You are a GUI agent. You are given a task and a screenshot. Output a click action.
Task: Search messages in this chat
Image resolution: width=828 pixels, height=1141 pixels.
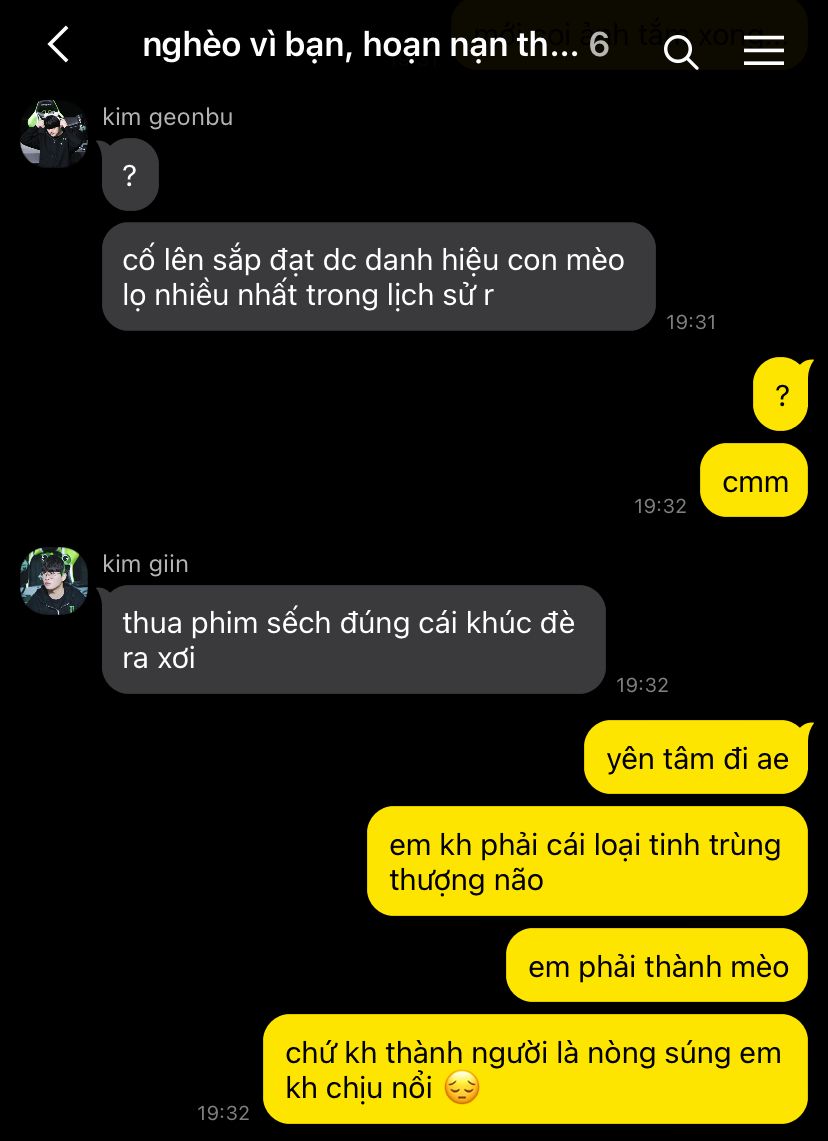tap(681, 51)
